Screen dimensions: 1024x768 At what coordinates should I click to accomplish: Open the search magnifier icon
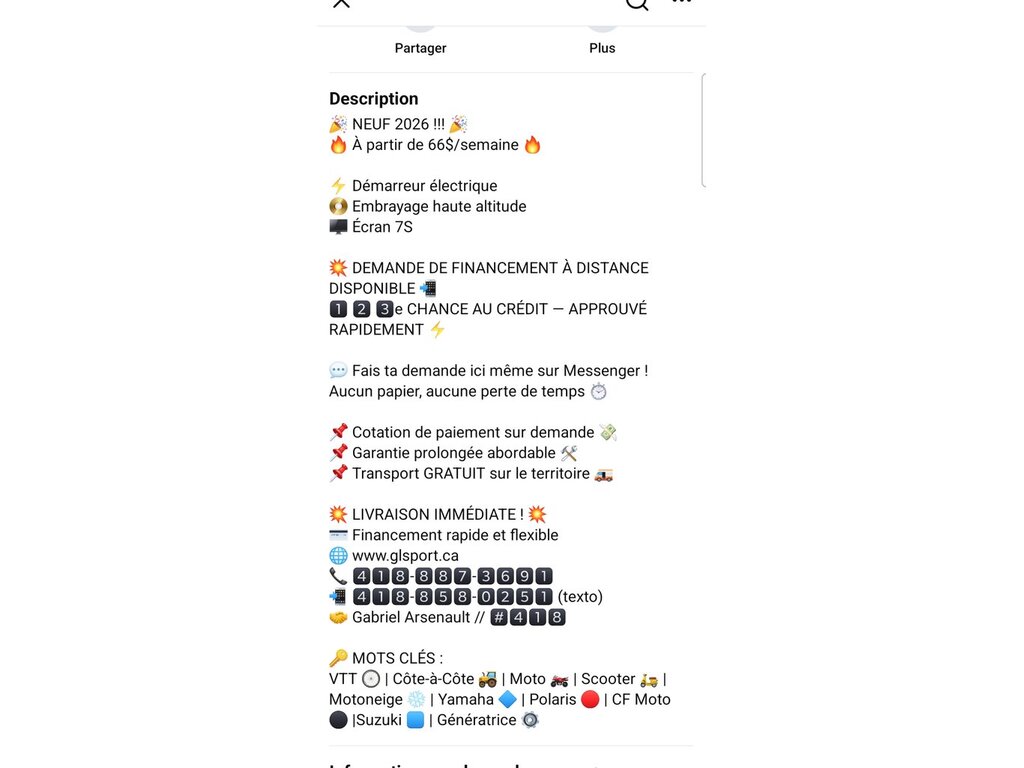click(x=637, y=3)
